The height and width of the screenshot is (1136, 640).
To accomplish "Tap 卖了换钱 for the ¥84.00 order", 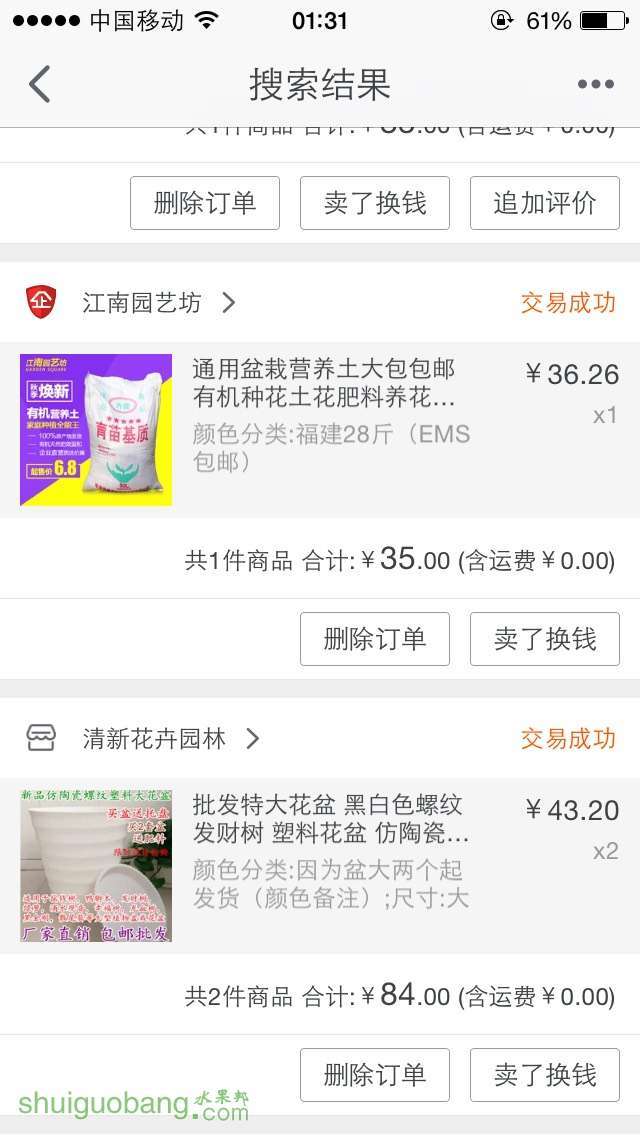I will pos(545,1075).
